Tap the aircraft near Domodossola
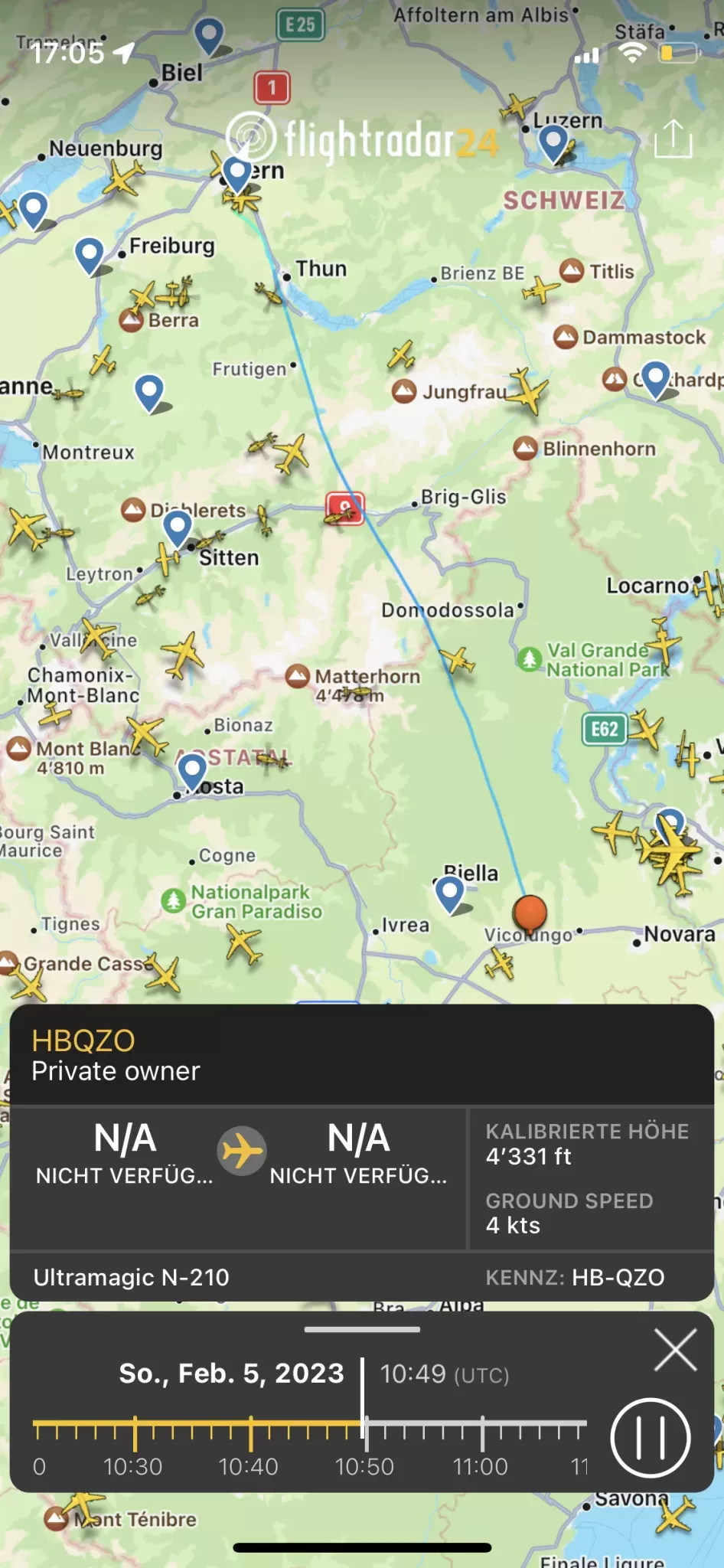724x1568 pixels. [458, 659]
